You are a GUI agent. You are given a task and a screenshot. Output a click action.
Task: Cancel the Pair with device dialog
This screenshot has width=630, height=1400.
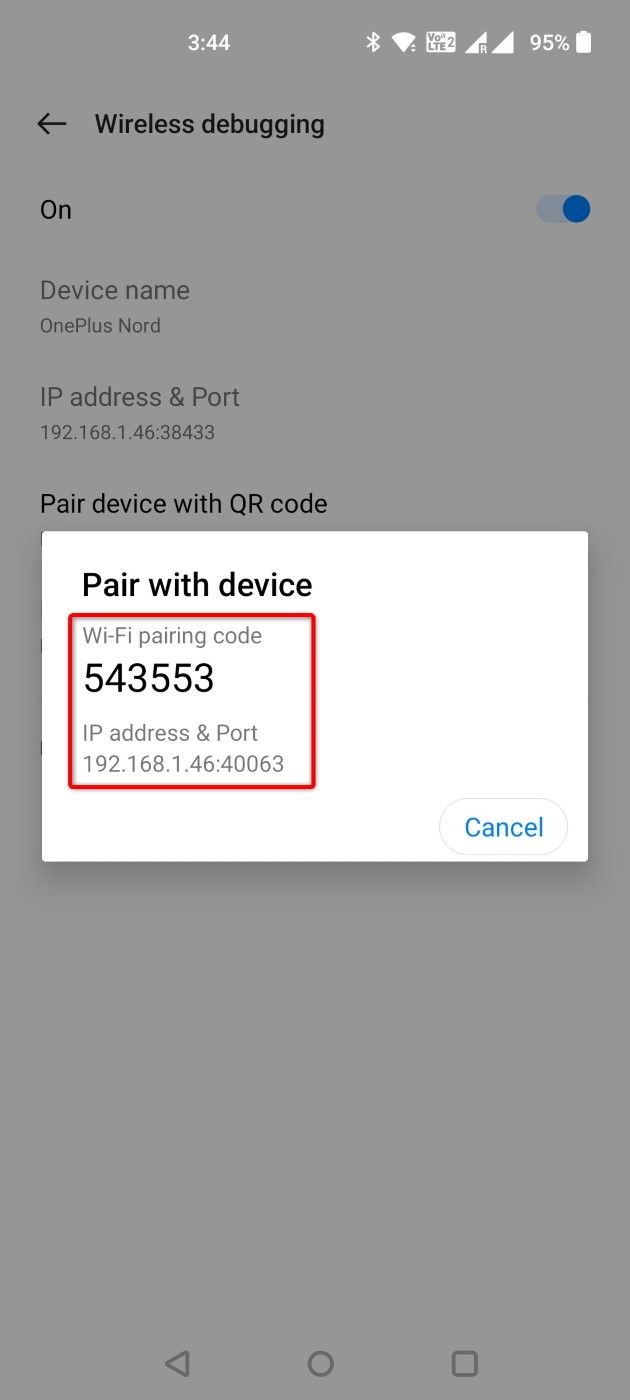point(503,827)
